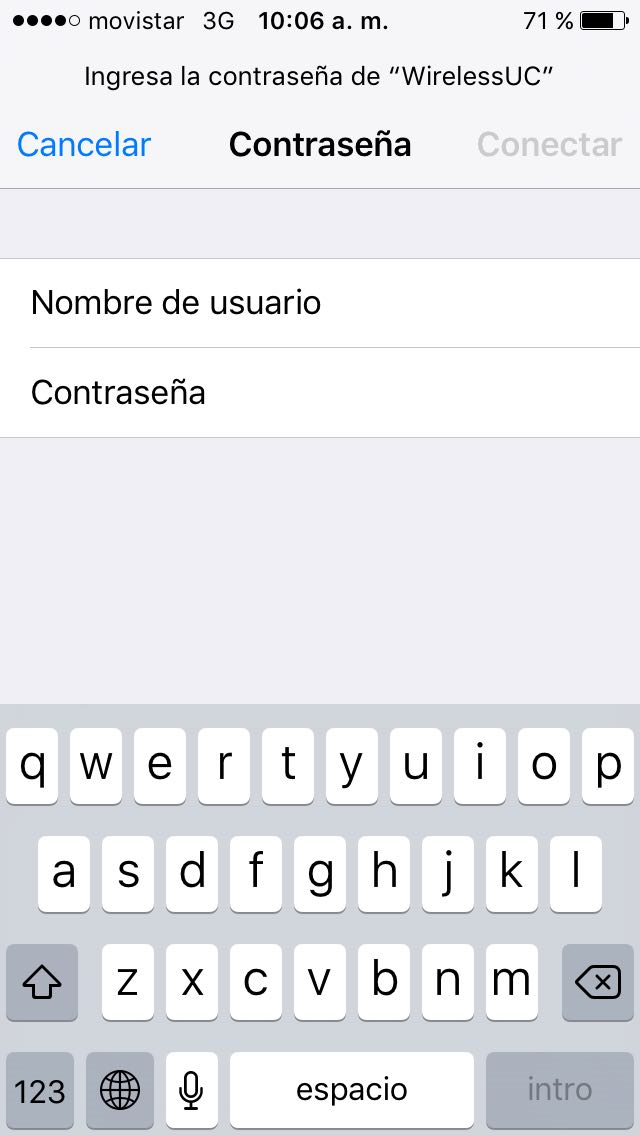Screen dimensions: 640x1136
Task: Change keyboard language with the globe key
Action: (120, 1090)
